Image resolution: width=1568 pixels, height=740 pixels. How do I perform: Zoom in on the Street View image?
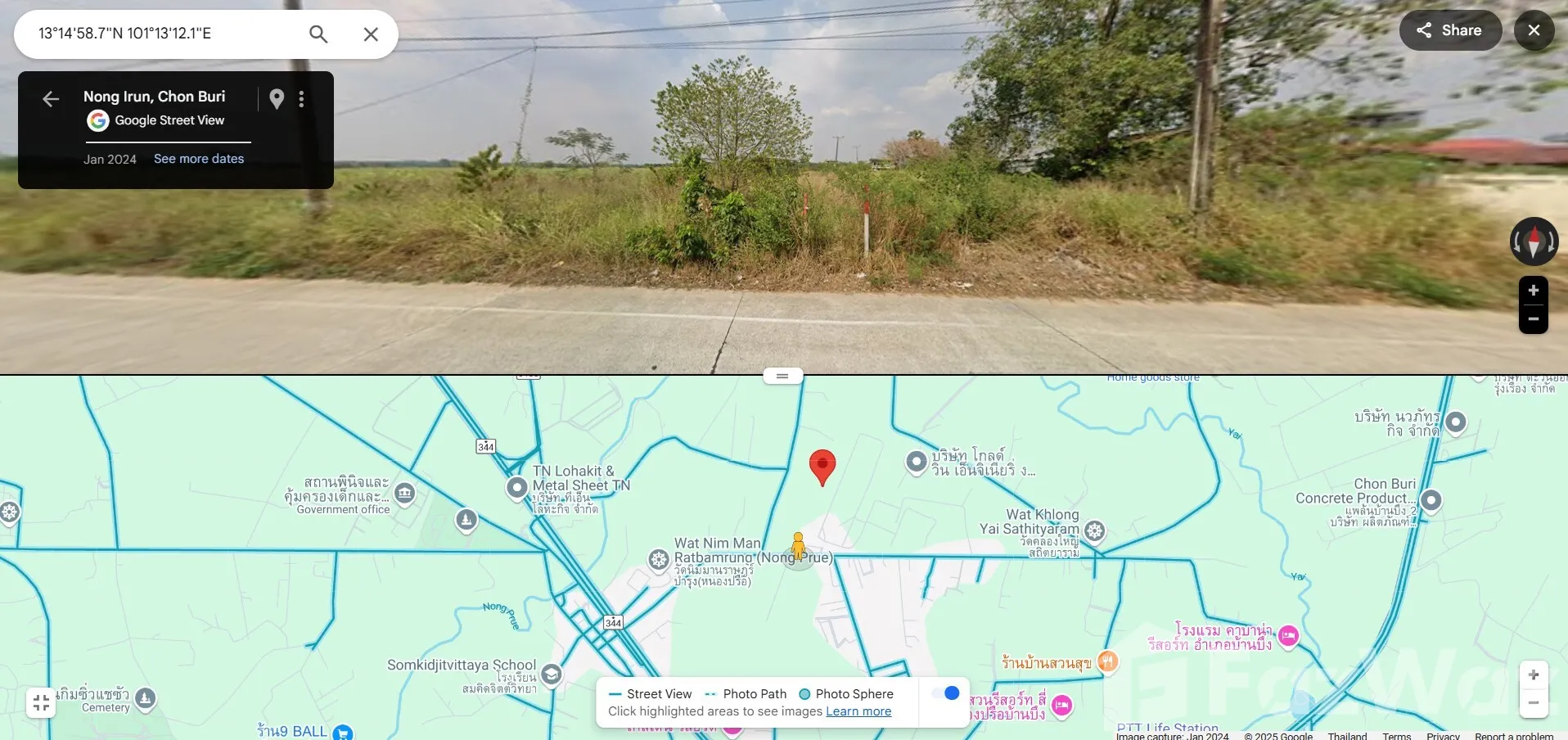(x=1533, y=291)
